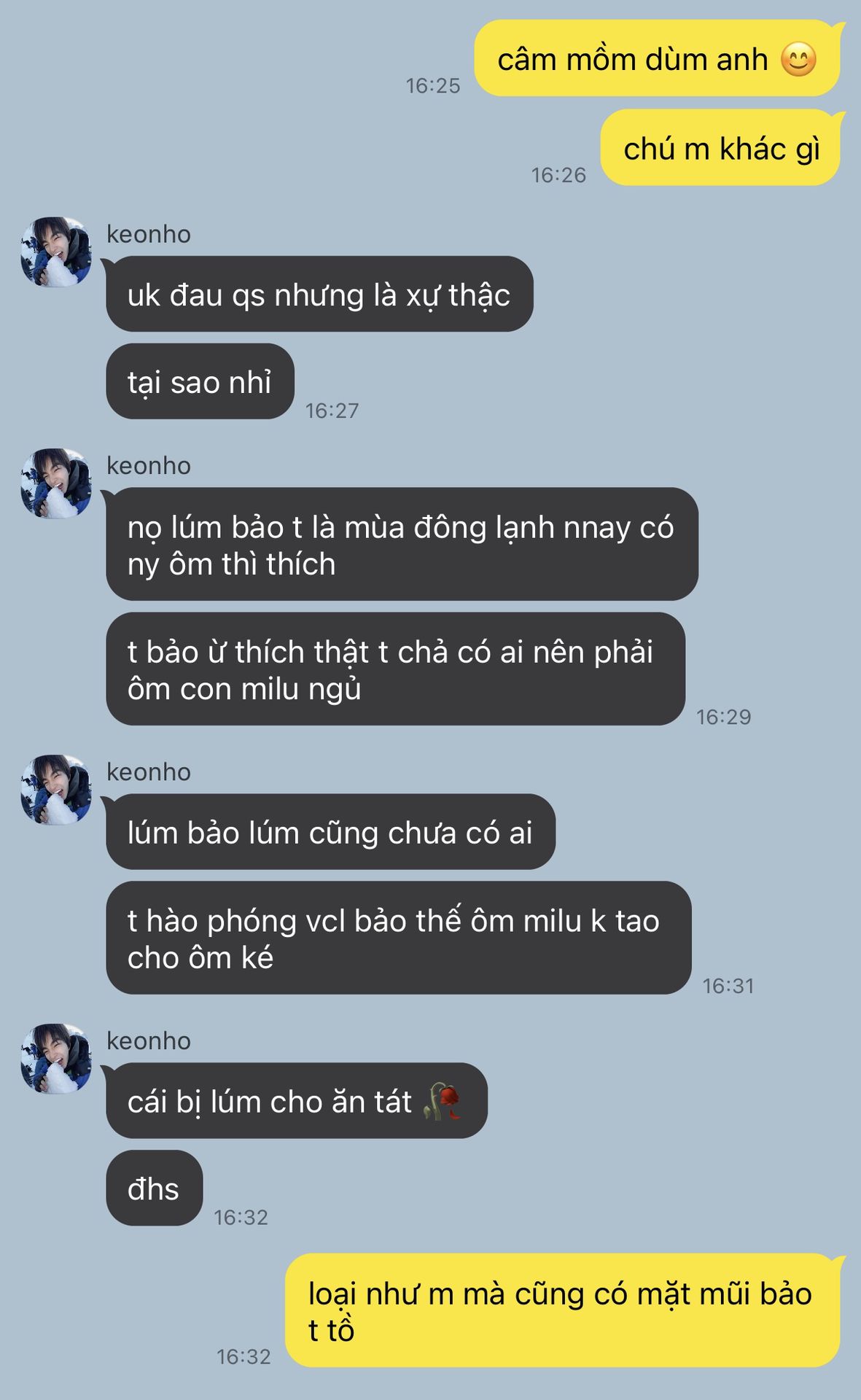Image resolution: width=861 pixels, height=1400 pixels.
Task: Open keonho's avatar beside "lúm bảo lúm cũng" message
Action: [56, 790]
